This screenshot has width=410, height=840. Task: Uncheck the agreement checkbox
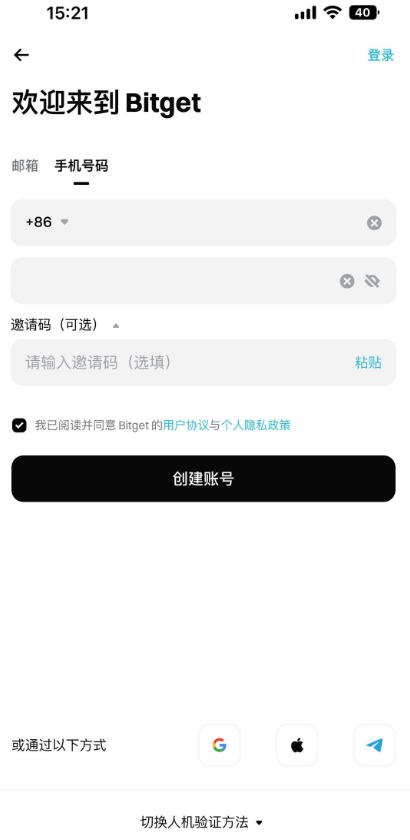coord(19,425)
